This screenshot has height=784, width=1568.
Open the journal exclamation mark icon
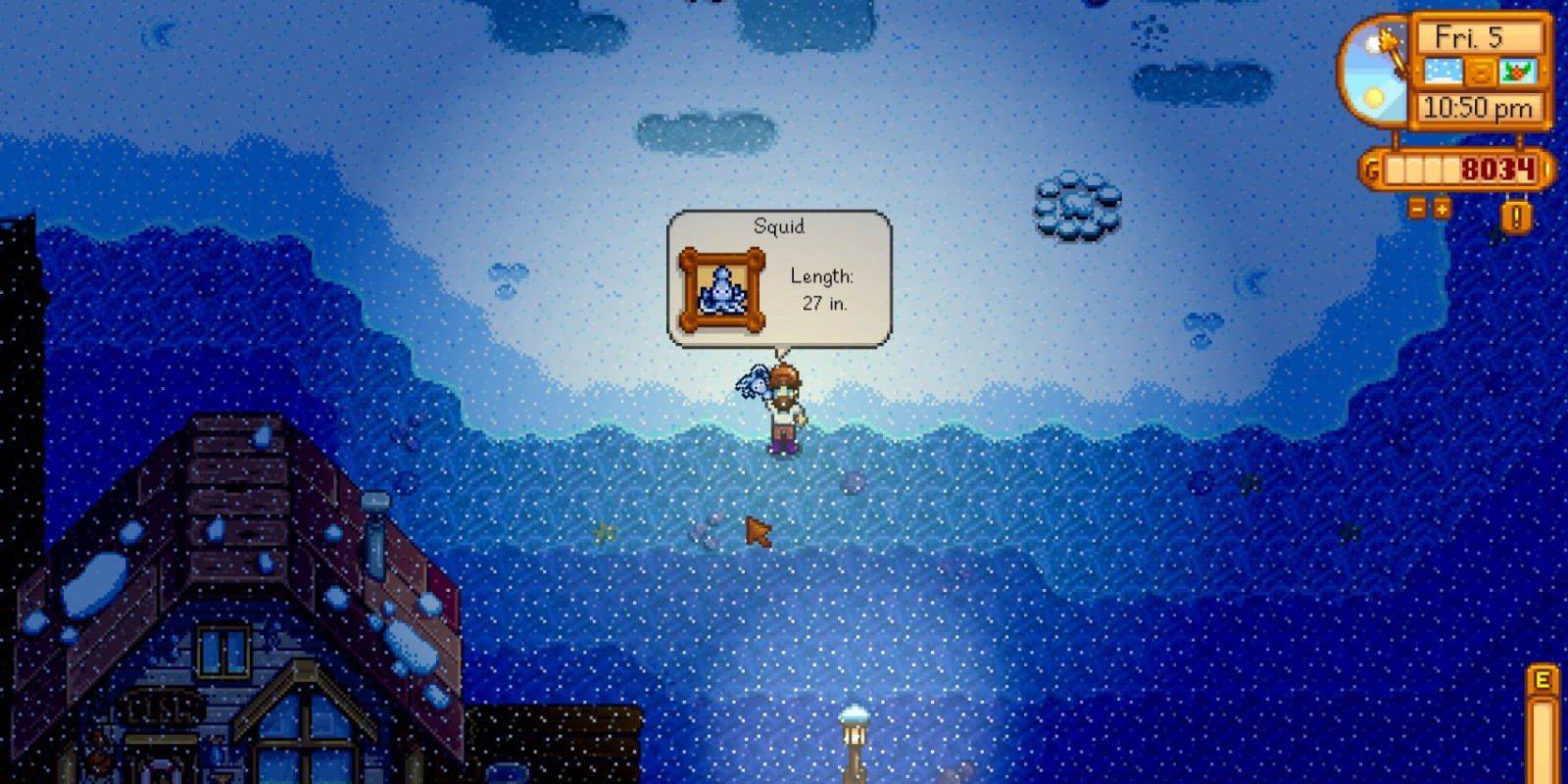(1516, 216)
